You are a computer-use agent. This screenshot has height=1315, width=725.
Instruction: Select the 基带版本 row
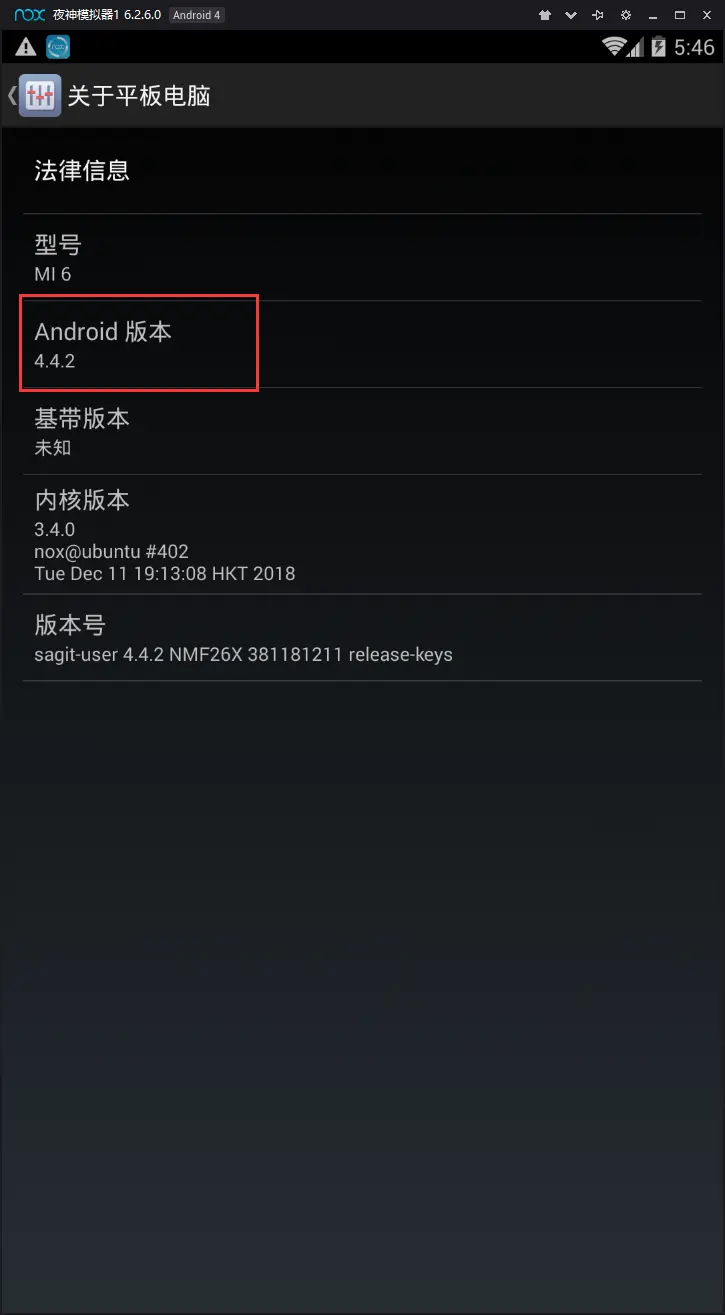pyautogui.click(x=362, y=431)
